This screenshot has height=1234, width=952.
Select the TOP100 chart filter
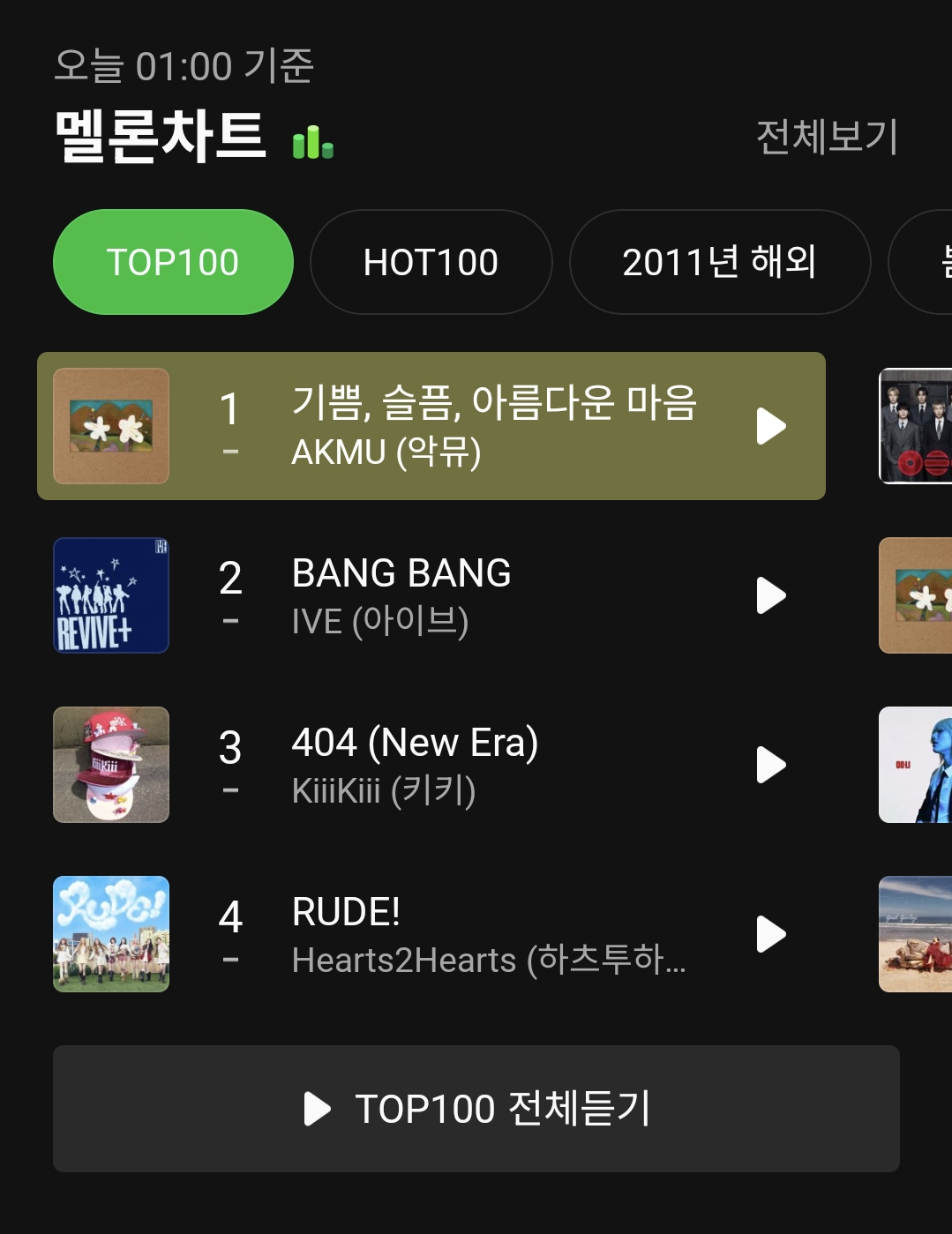tap(172, 261)
